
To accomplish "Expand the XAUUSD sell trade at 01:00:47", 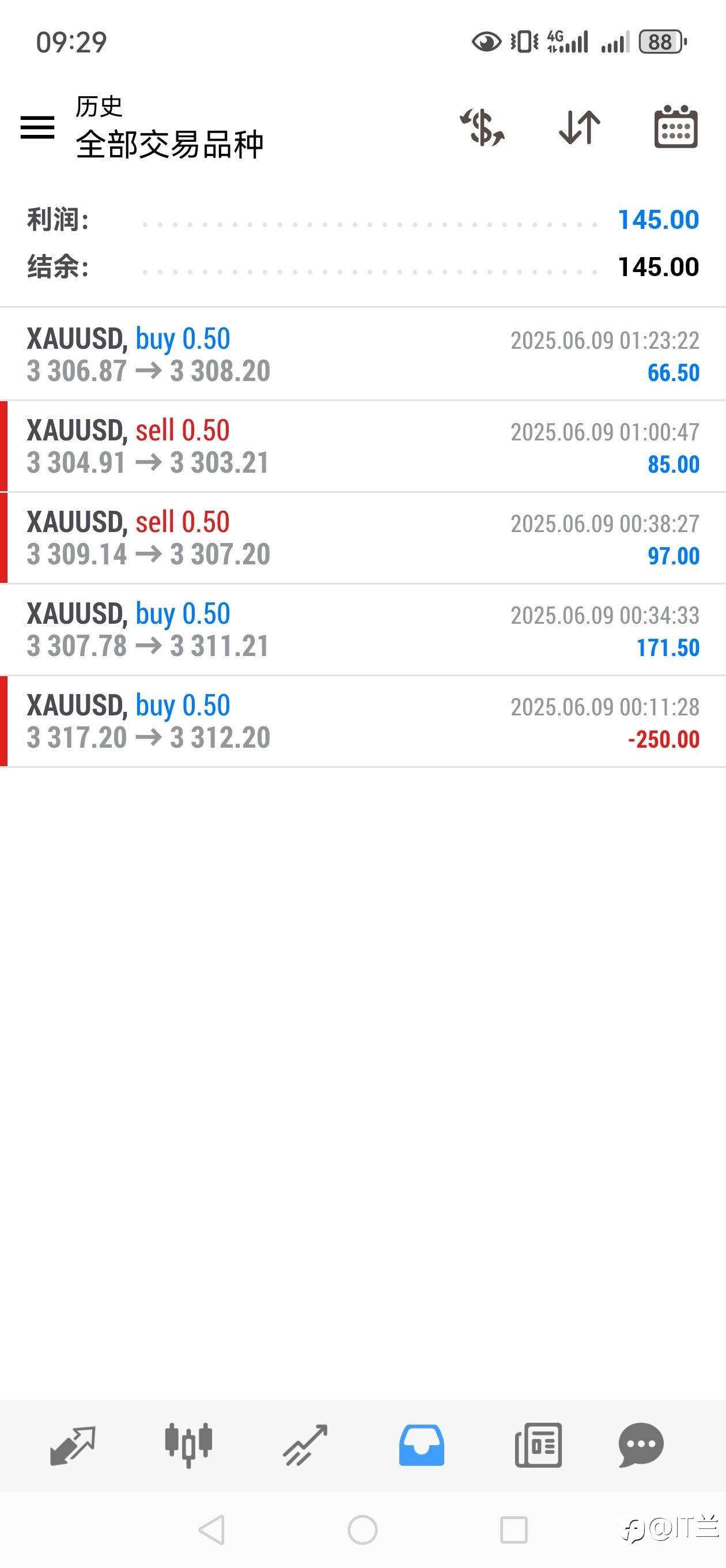I will pos(362,446).
